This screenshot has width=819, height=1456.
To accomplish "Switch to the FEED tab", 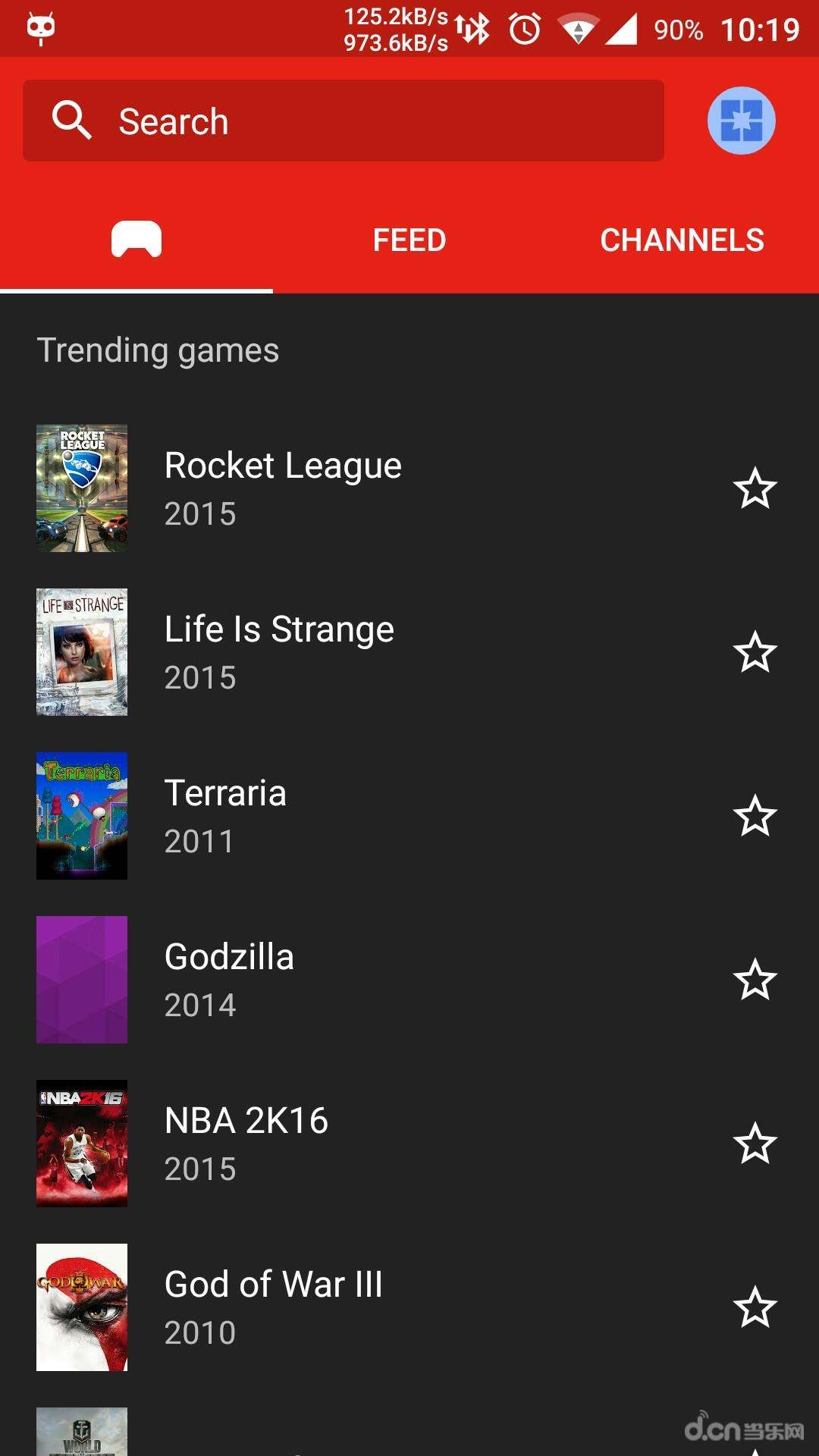I will point(409,240).
